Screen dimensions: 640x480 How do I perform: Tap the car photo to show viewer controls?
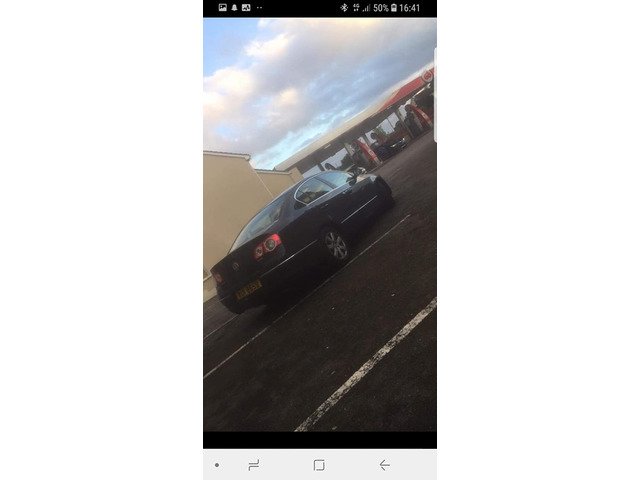(319, 230)
